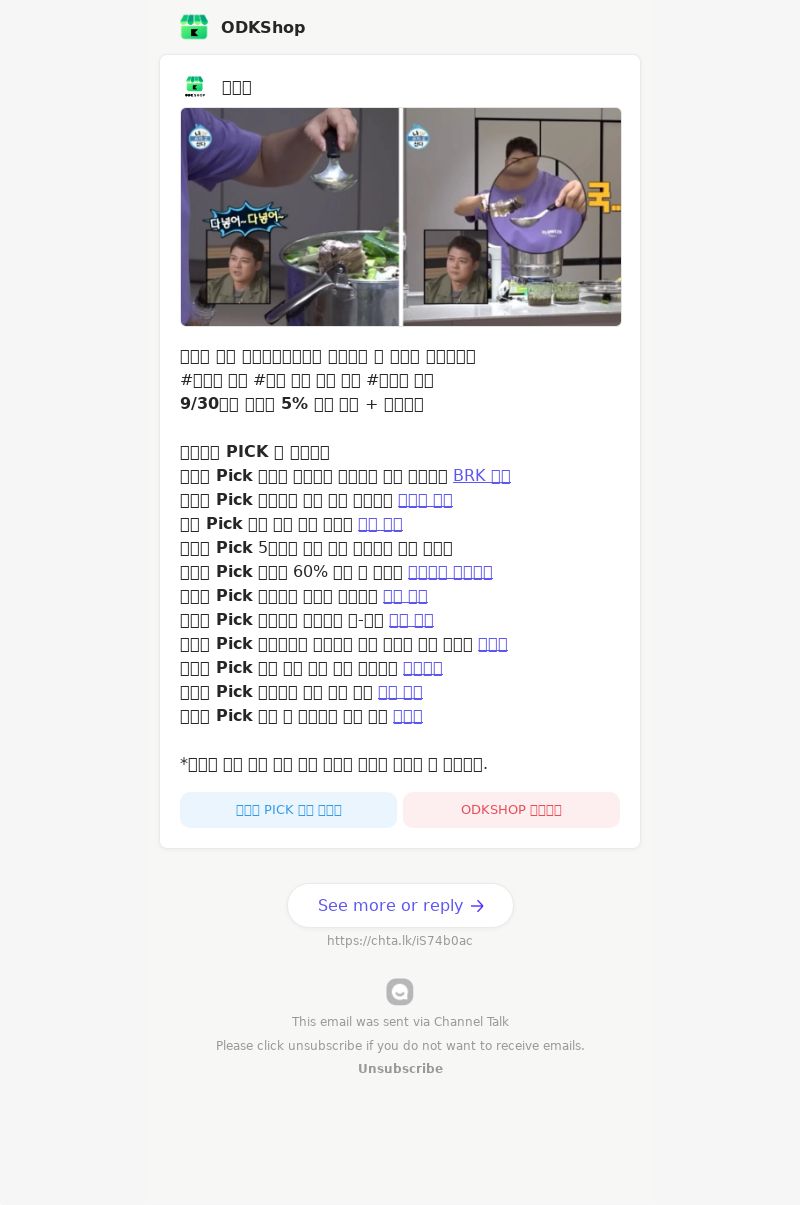Open the link on the 60% line
Screen dimensions: 800x1205
click(450, 572)
